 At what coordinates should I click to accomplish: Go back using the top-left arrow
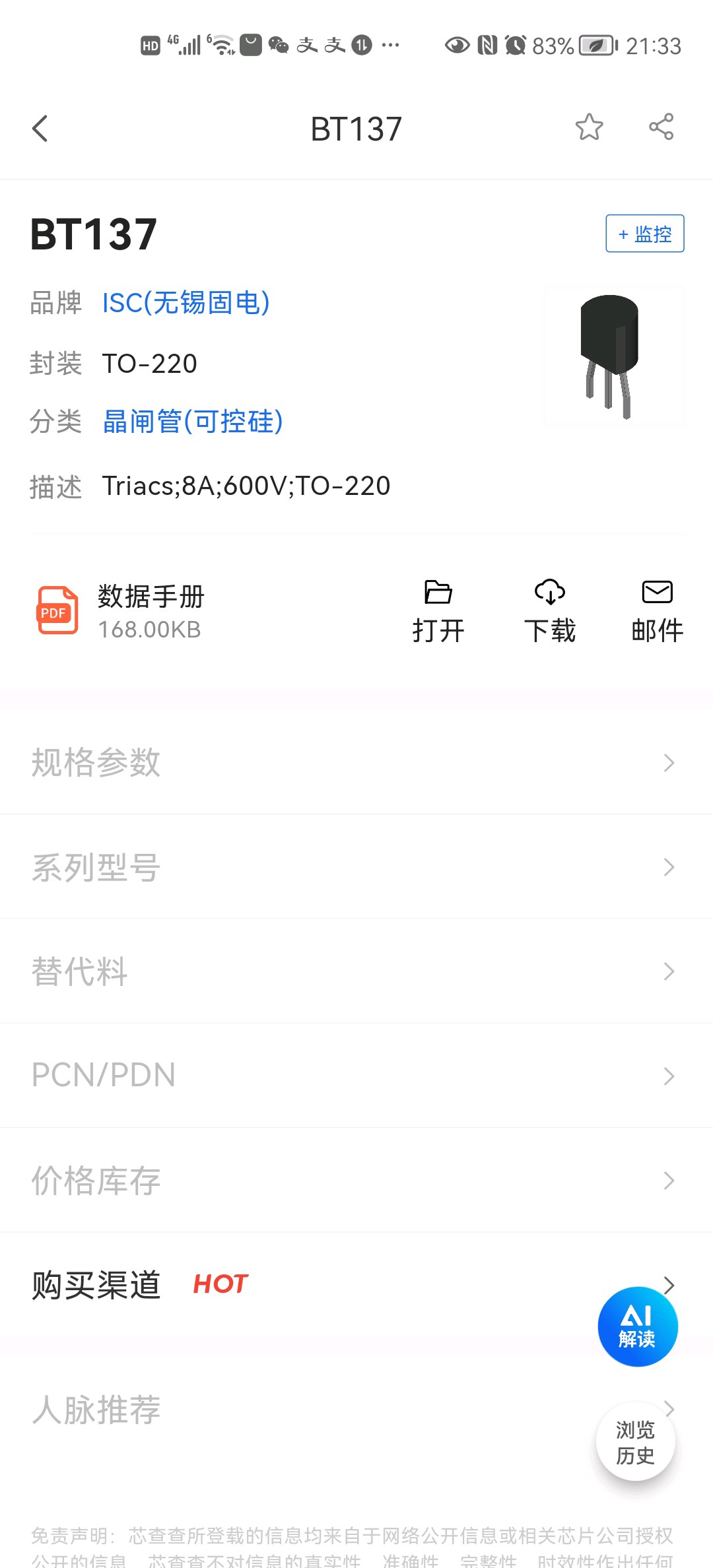pos(40,128)
